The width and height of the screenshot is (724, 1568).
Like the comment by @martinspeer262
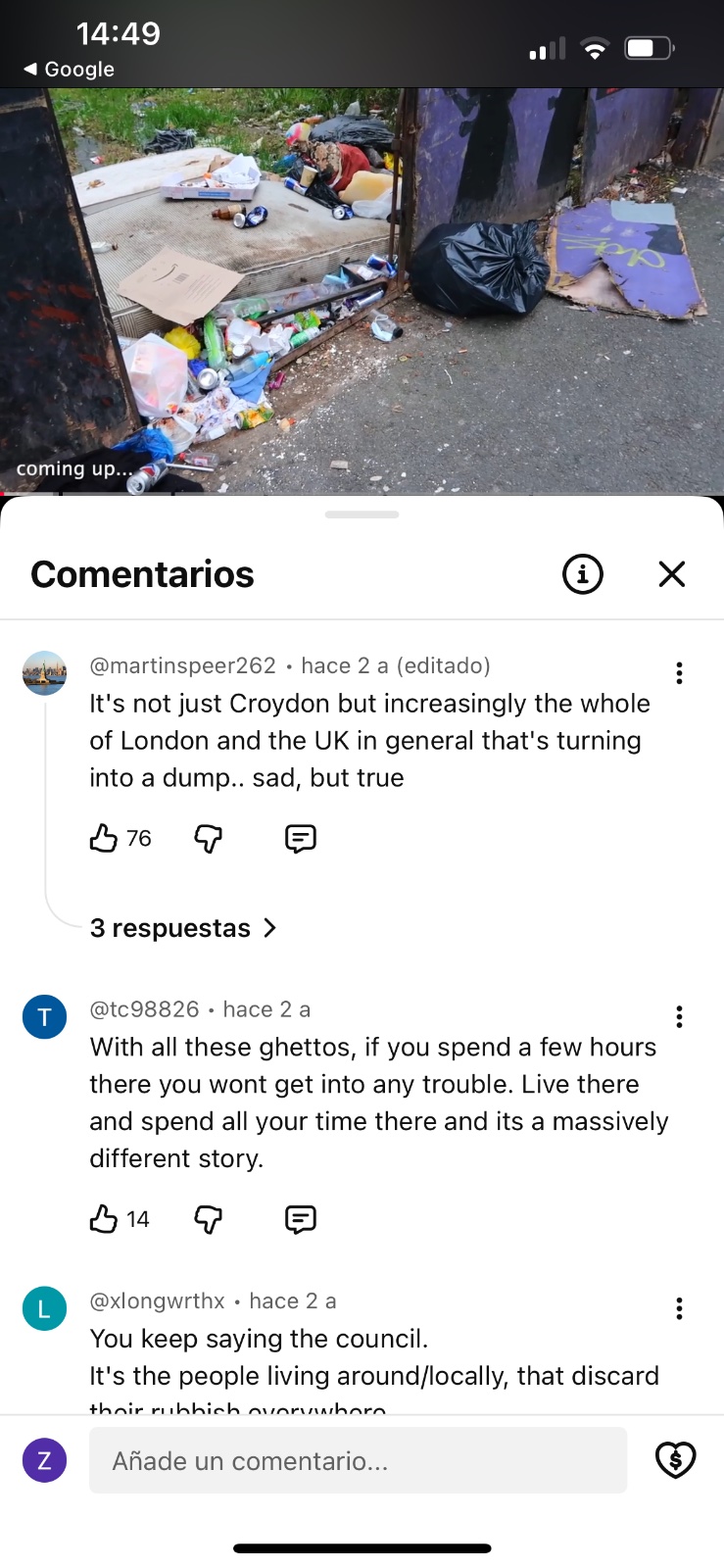click(x=104, y=839)
